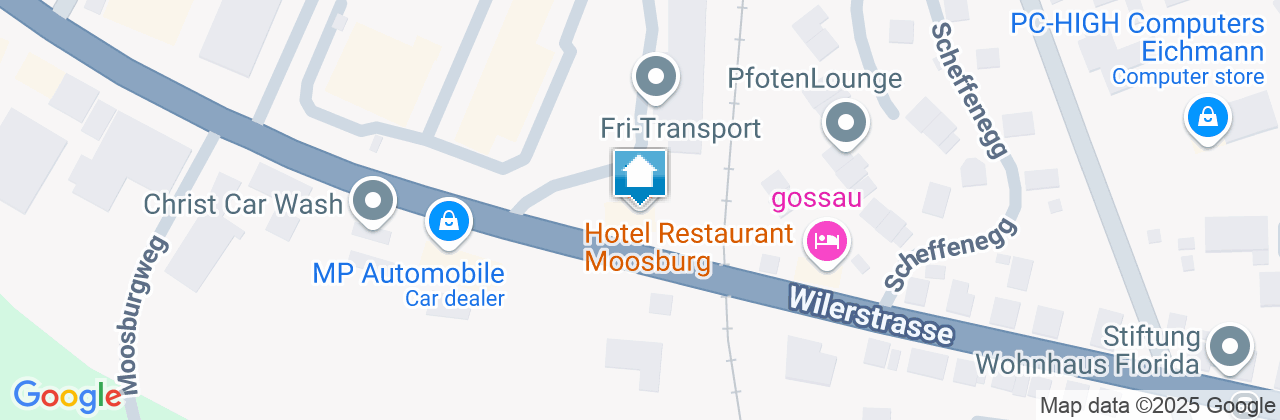The height and width of the screenshot is (420, 1280).
Task: Open the Google logo link
Action: click(x=67, y=395)
